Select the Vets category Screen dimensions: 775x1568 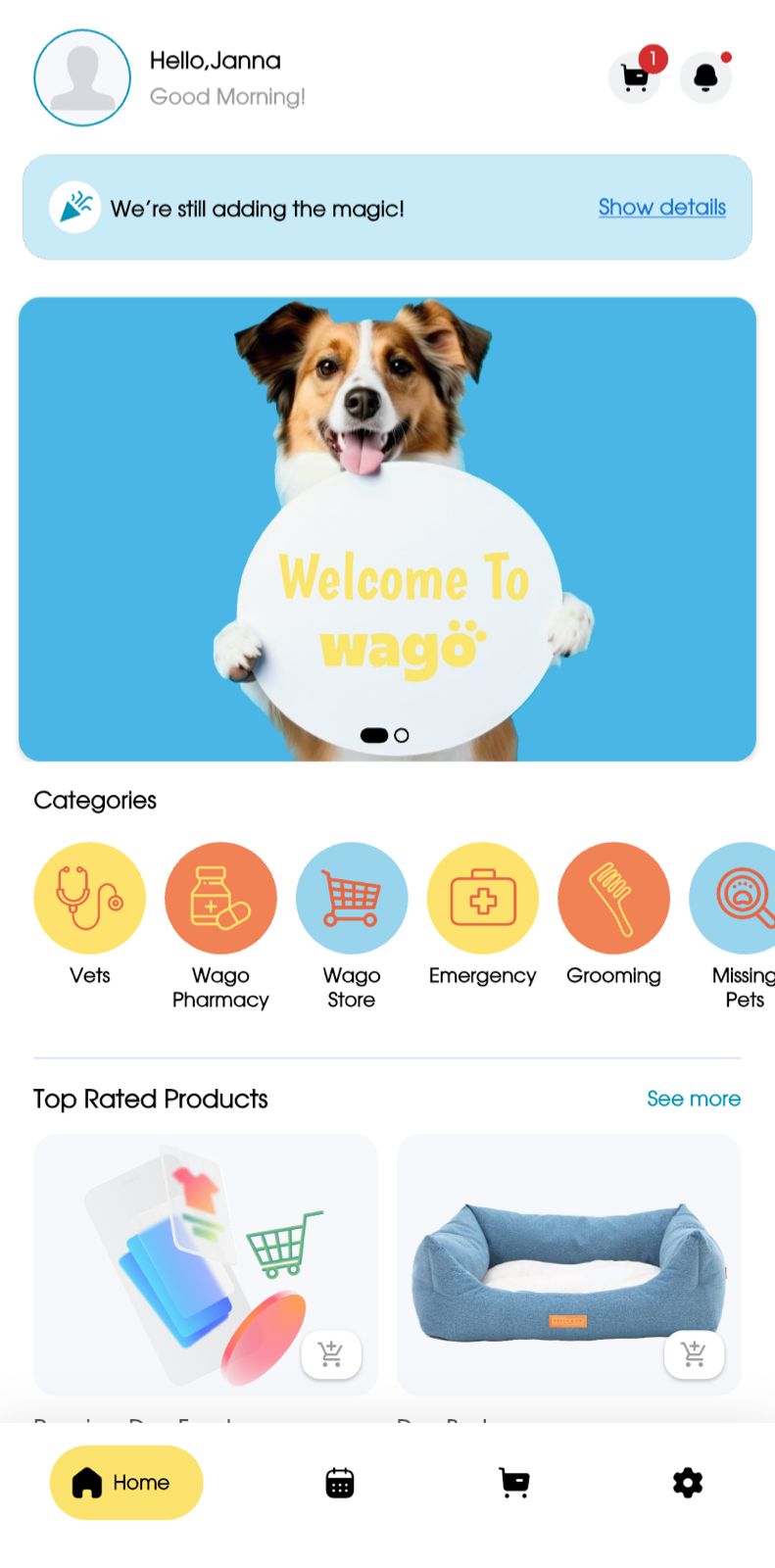pyautogui.click(x=89, y=899)
